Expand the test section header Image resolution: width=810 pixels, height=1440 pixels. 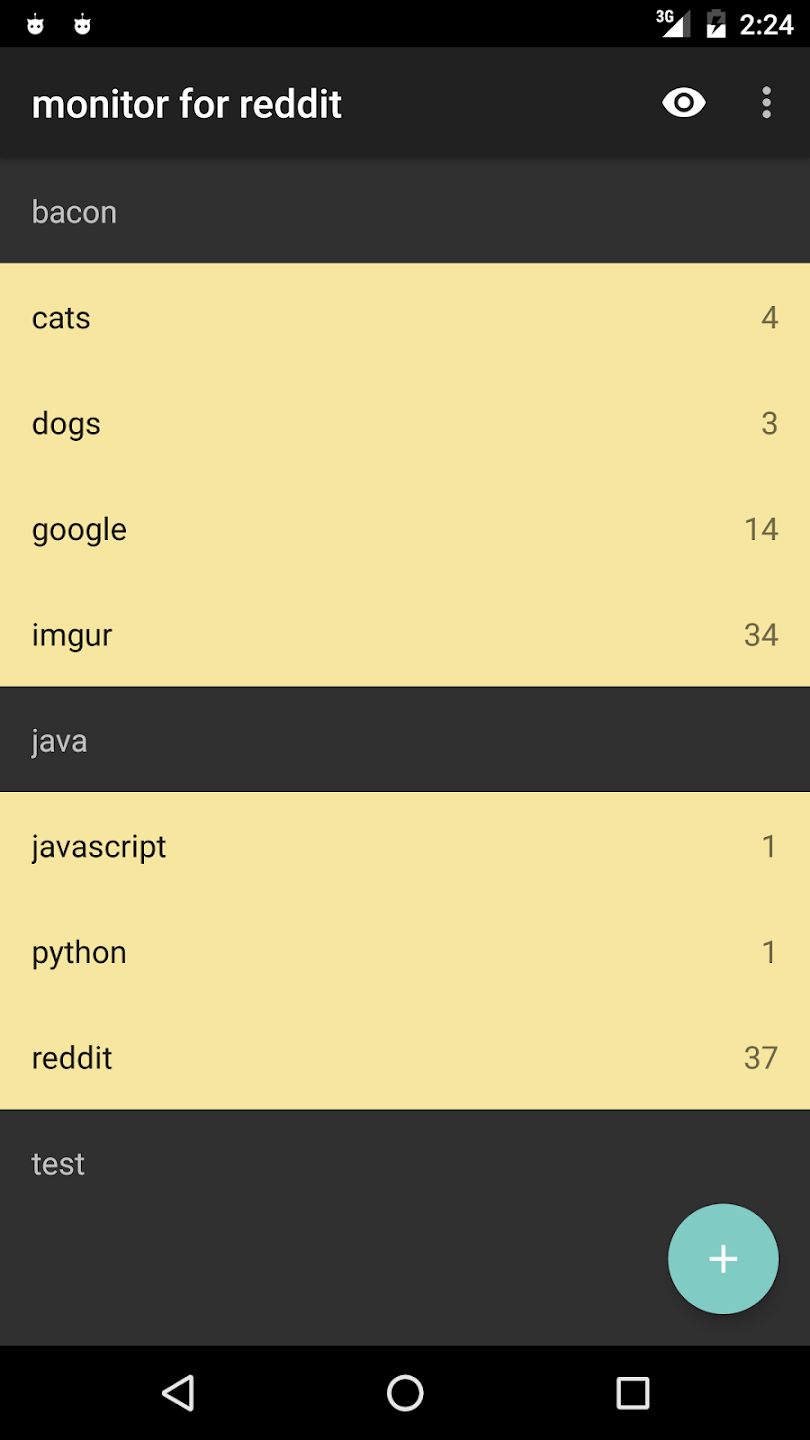click(405, 1162)
